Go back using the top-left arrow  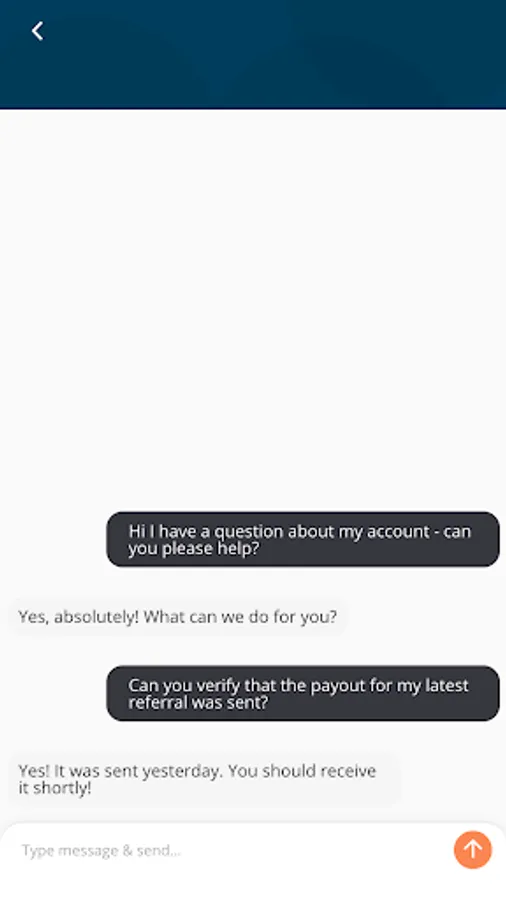(x=37, y=31)
